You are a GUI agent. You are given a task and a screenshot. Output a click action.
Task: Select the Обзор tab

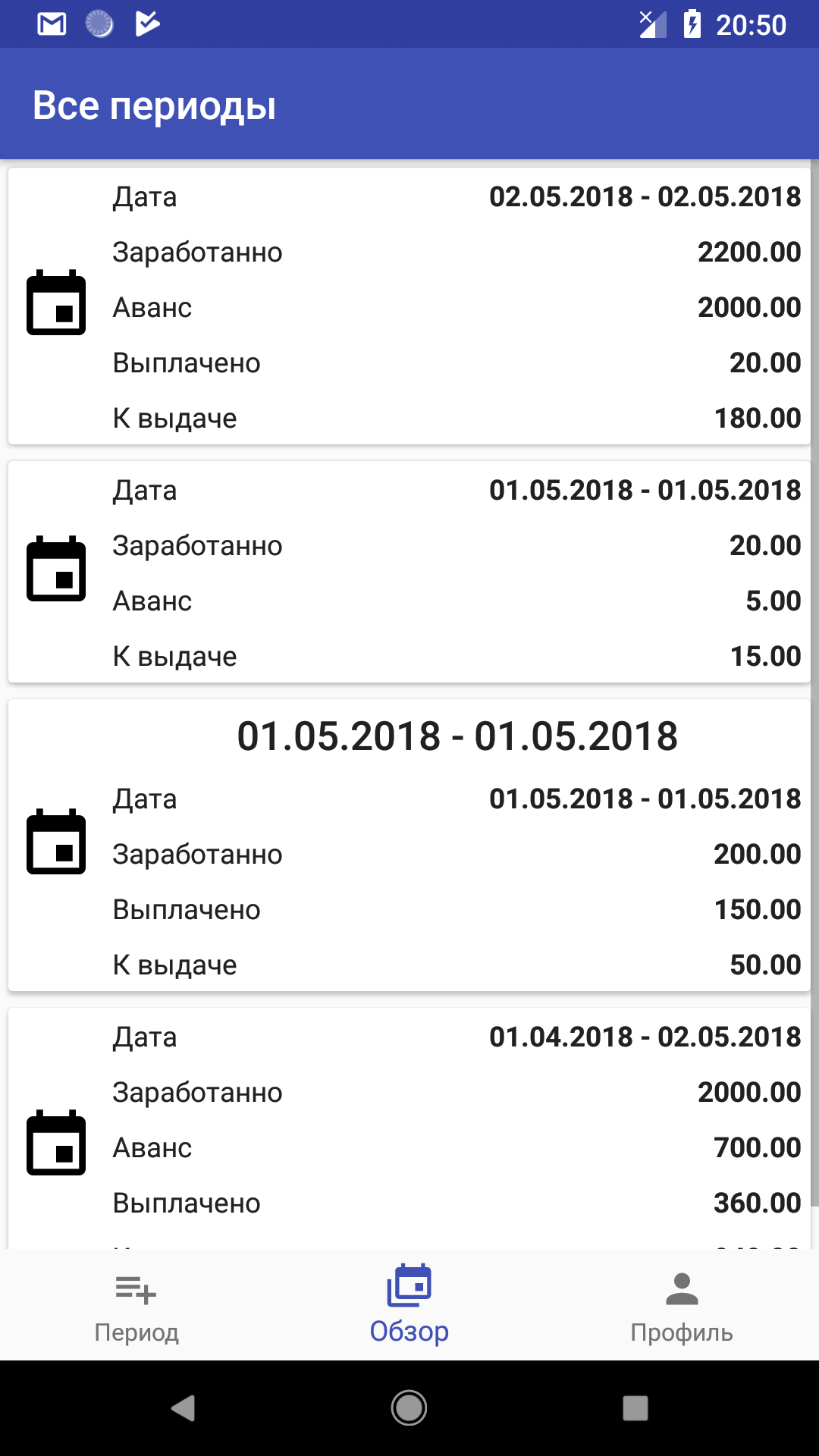pyautogui.click(x=409, y=1304)
